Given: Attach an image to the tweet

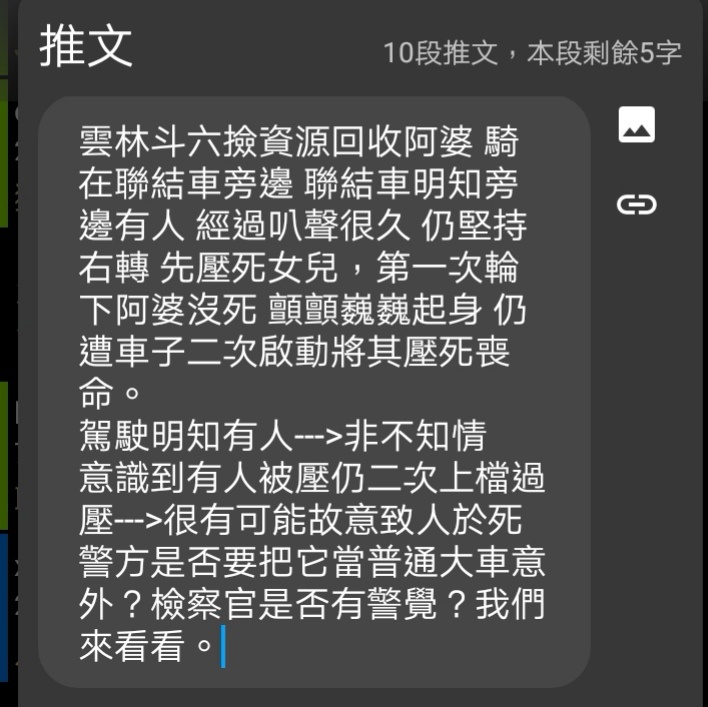Looking at the screenshot, I should click(637, 125).
